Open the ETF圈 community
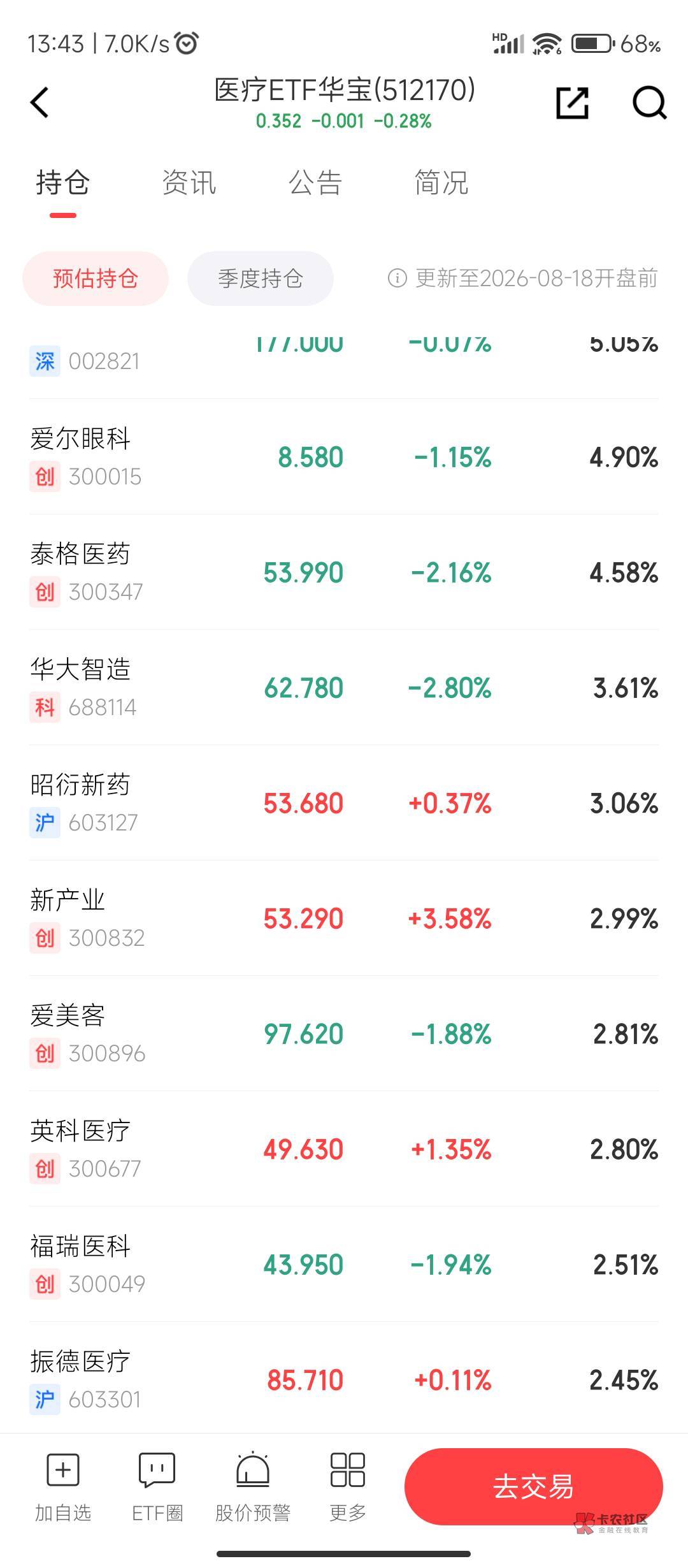688x1568 pixels. coord(157,1488)
